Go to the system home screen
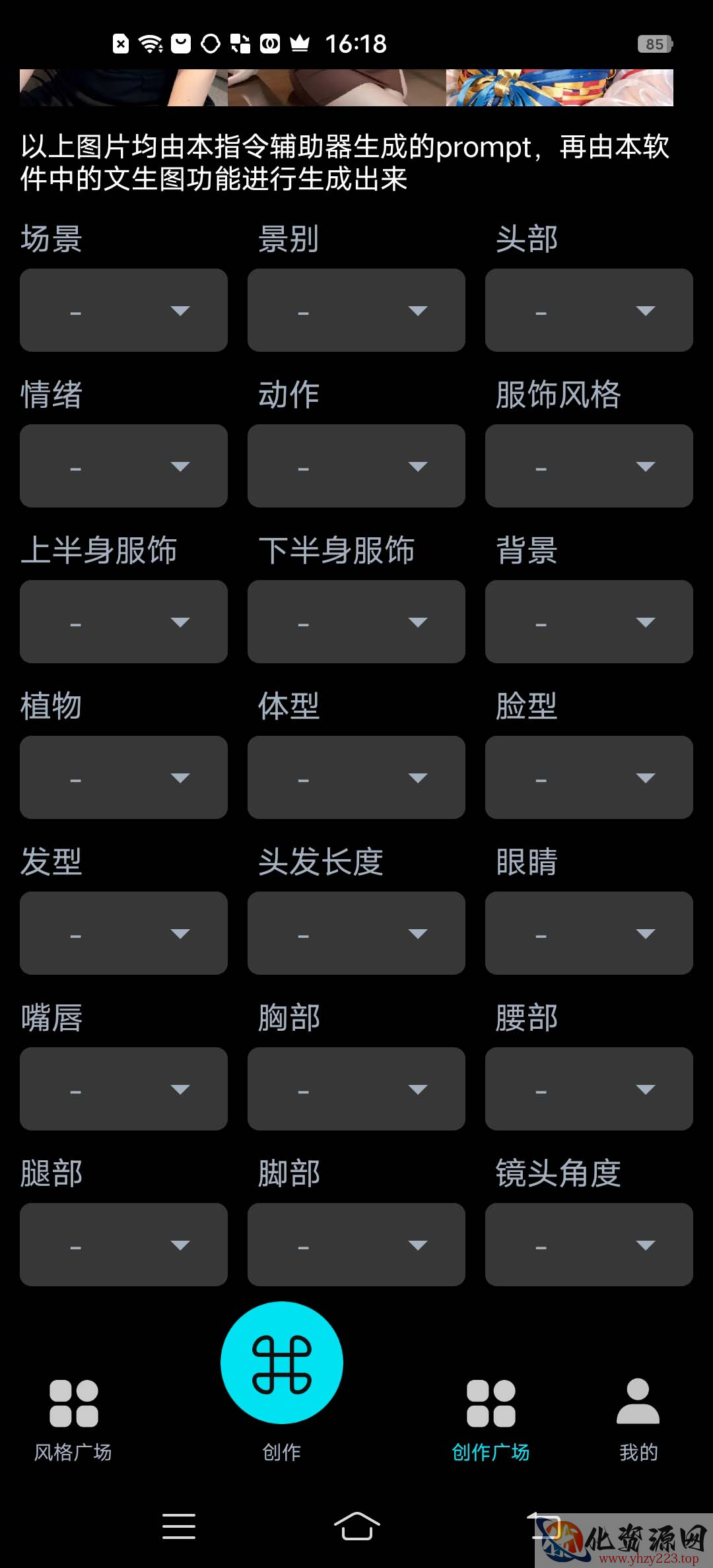Screen dimensions: 713x1568 tap(356, 1526)
